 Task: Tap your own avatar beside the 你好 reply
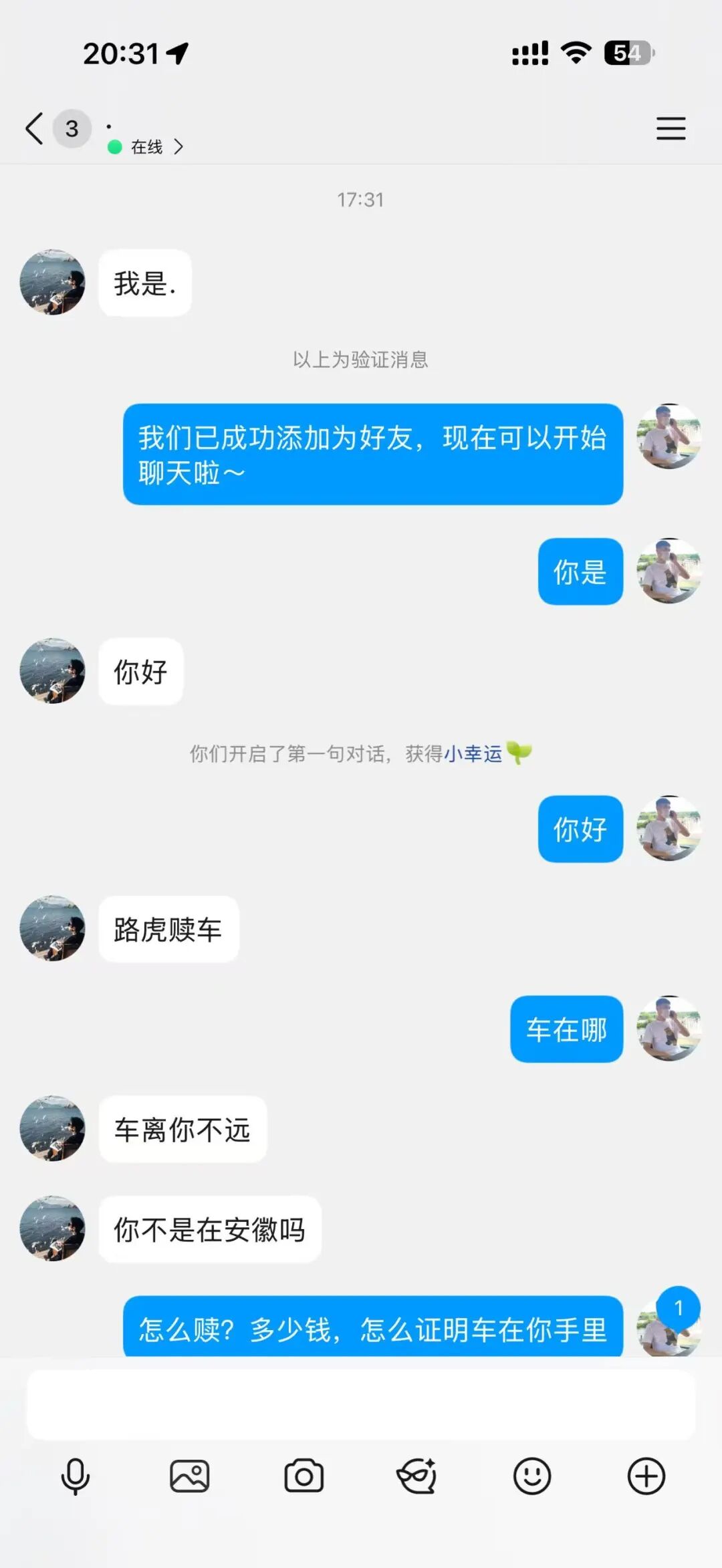click(x=670, y=829)
